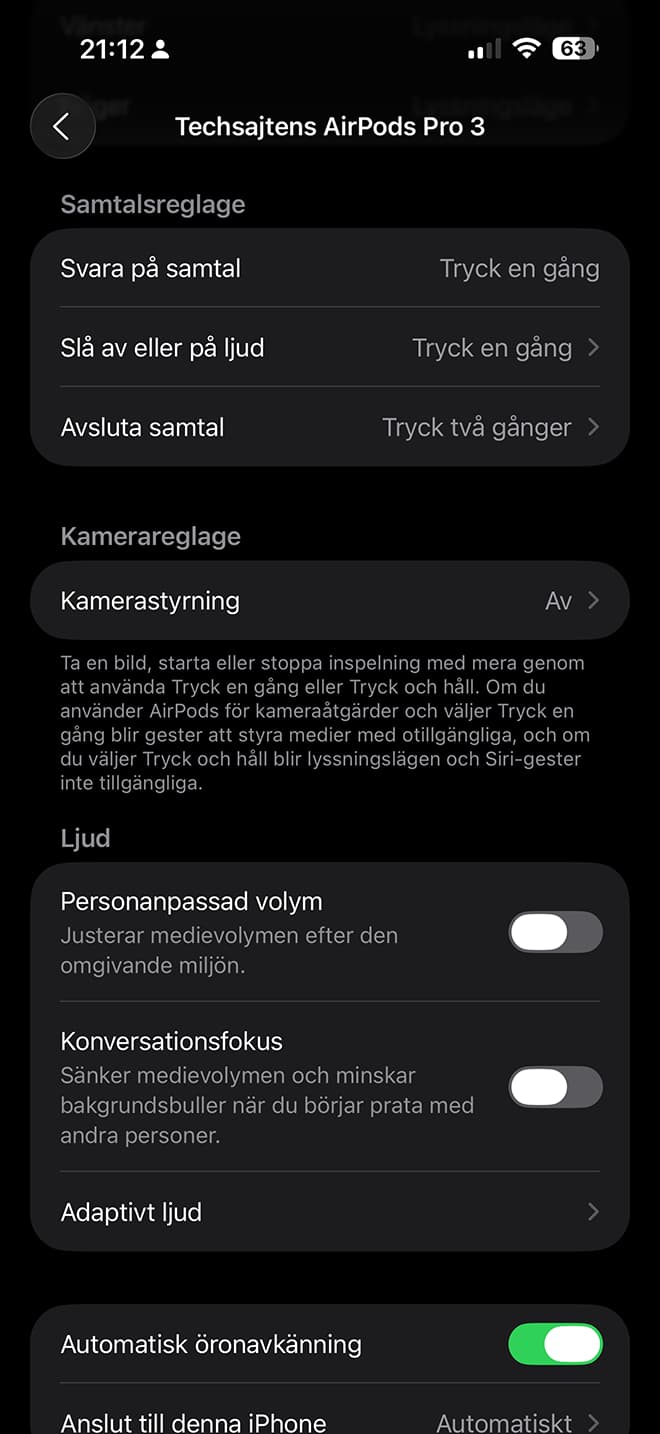Open Adaptivt ljud settings
660x1434 pixels.
(x=330, y=1212)
